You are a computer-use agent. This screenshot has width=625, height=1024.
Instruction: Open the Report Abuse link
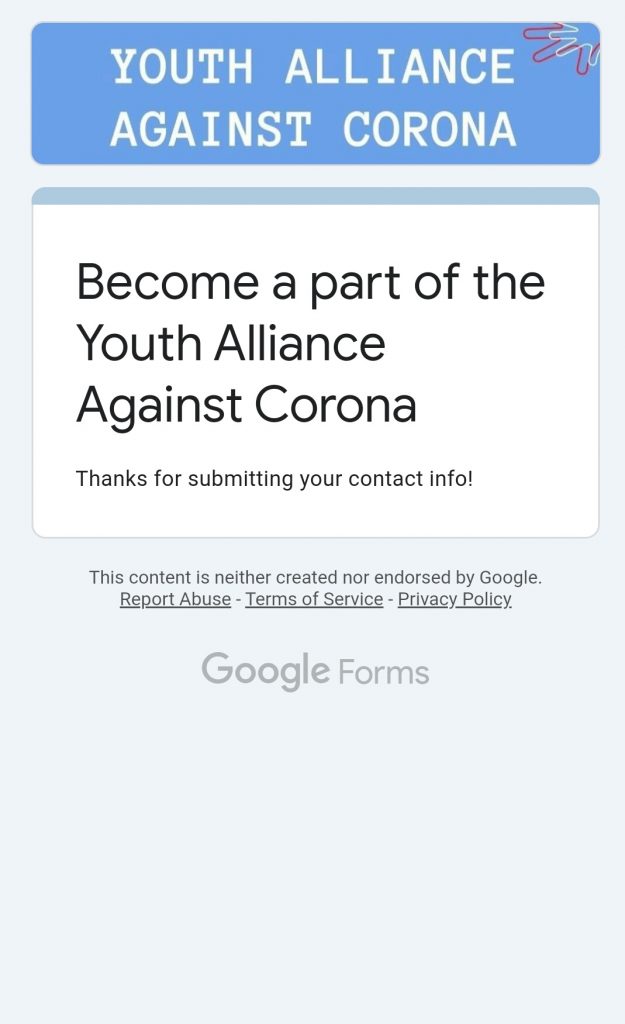click(175, 599)
